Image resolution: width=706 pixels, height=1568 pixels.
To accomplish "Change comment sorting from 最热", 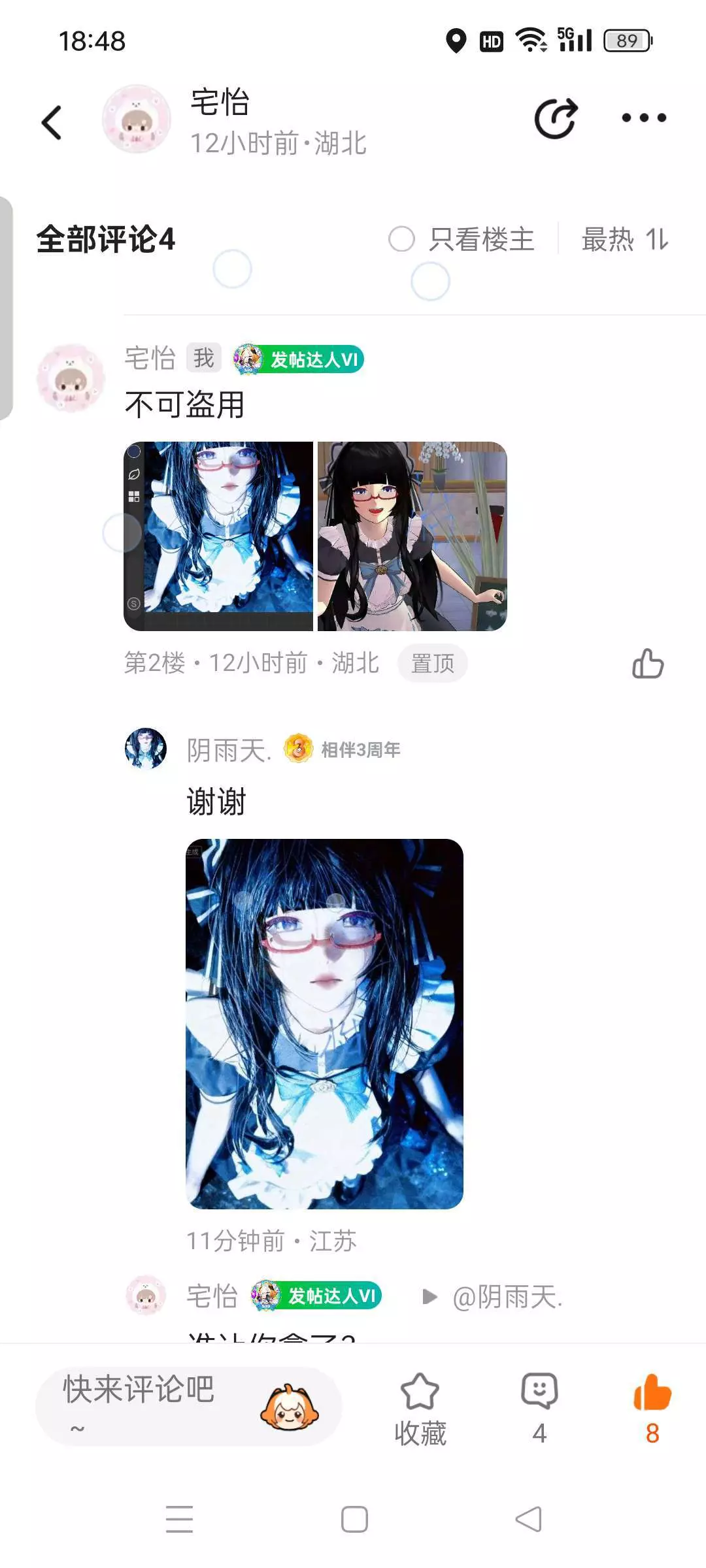I will (625, 239).
